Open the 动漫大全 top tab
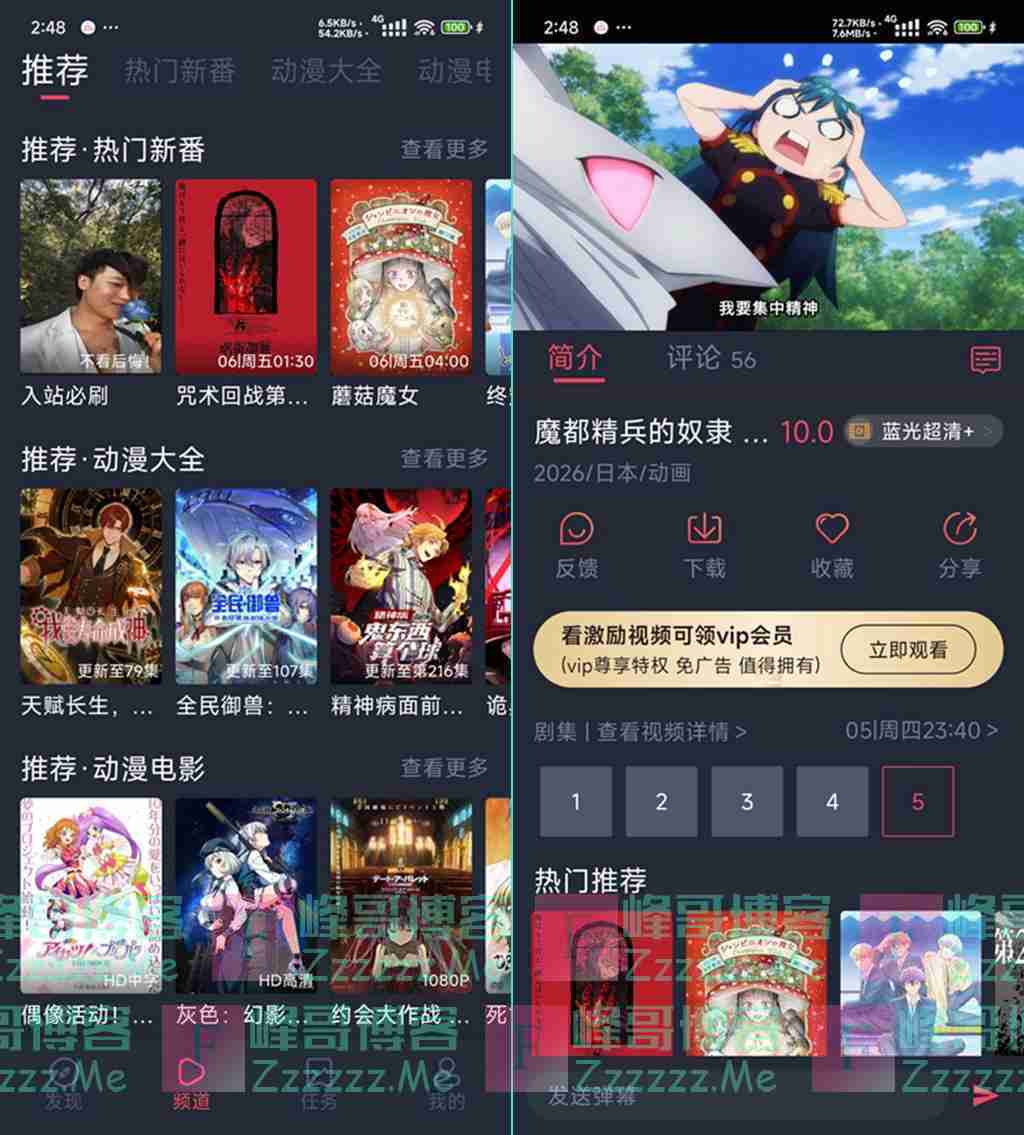The image size is (1024, 1135). pyautogui.click(x=326, y=71)
